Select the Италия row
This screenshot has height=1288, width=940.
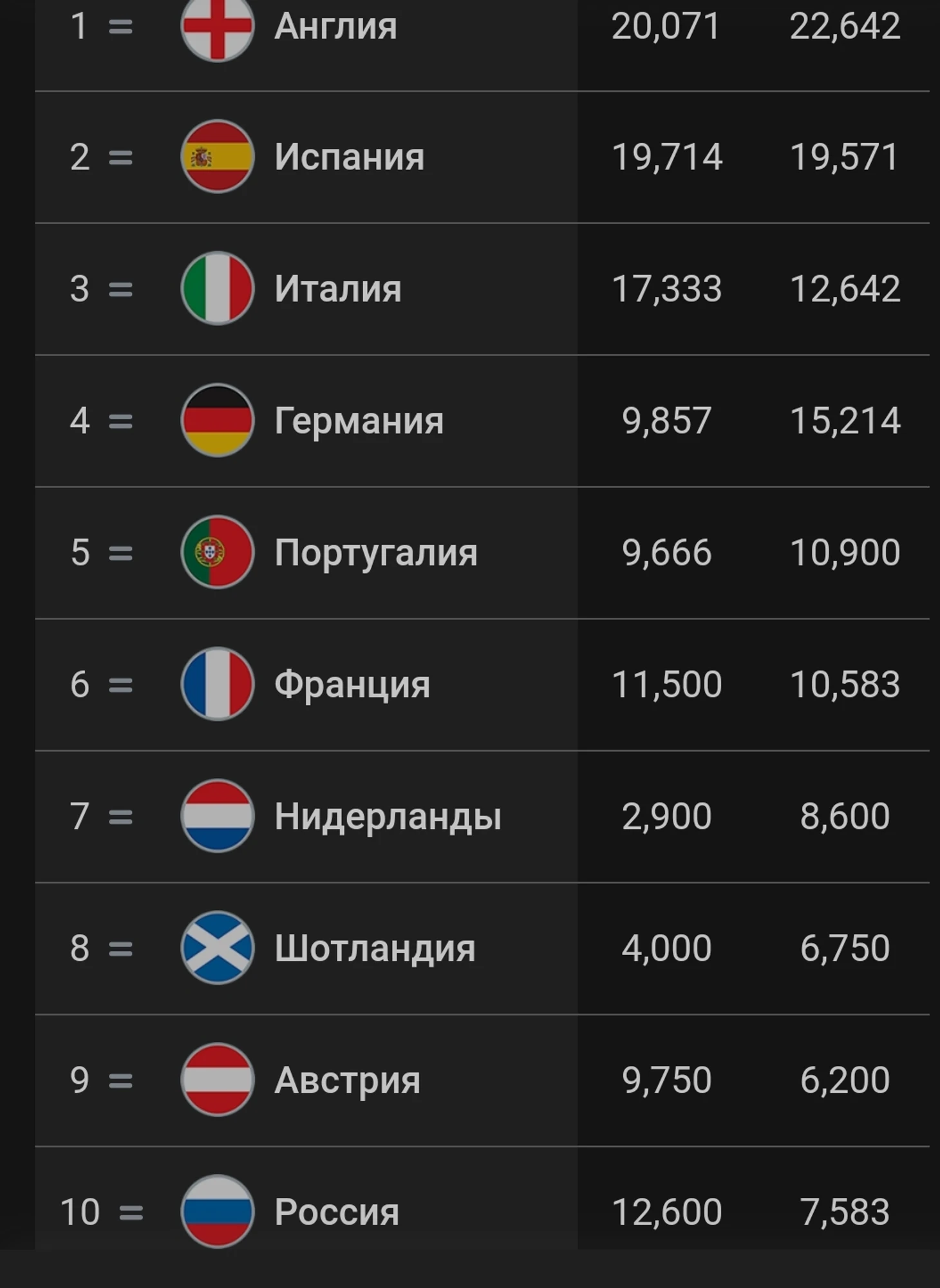(337, 289)
